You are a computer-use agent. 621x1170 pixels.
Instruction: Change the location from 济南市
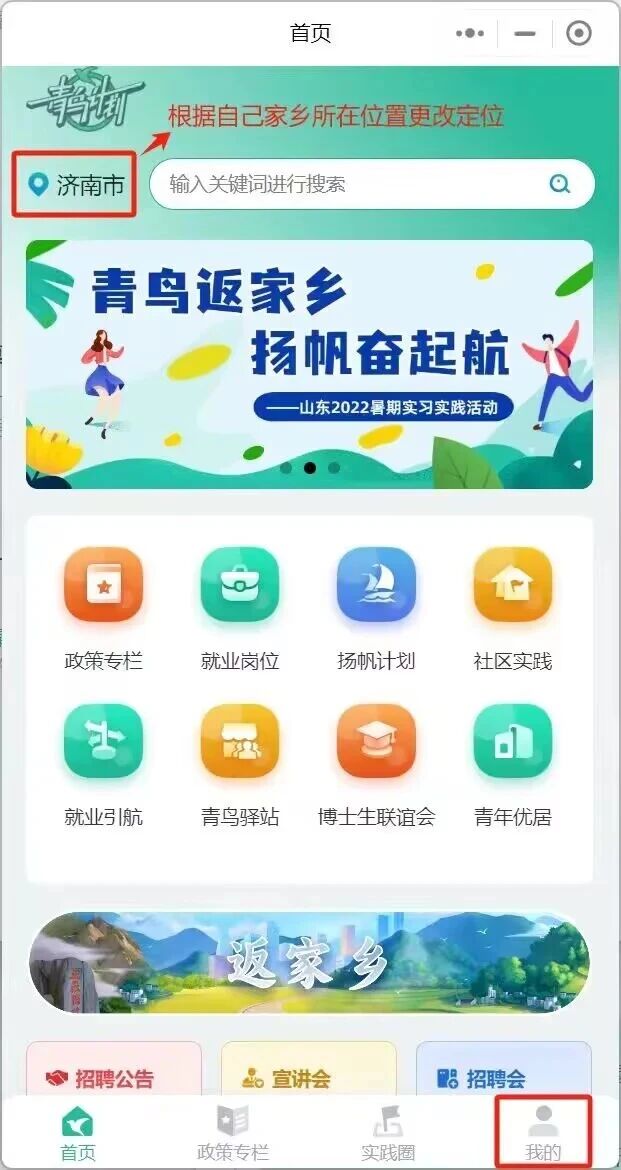(76, 185)
